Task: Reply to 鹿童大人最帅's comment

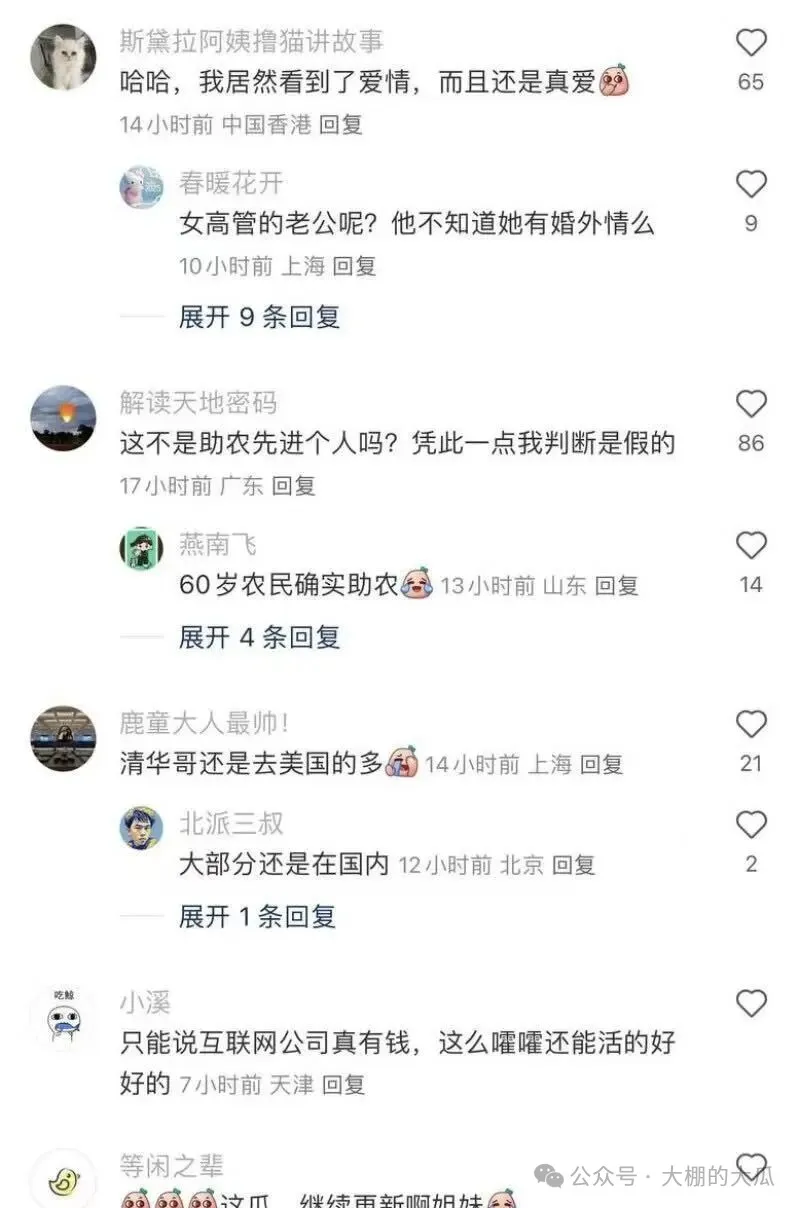Action: pos(600,764)
